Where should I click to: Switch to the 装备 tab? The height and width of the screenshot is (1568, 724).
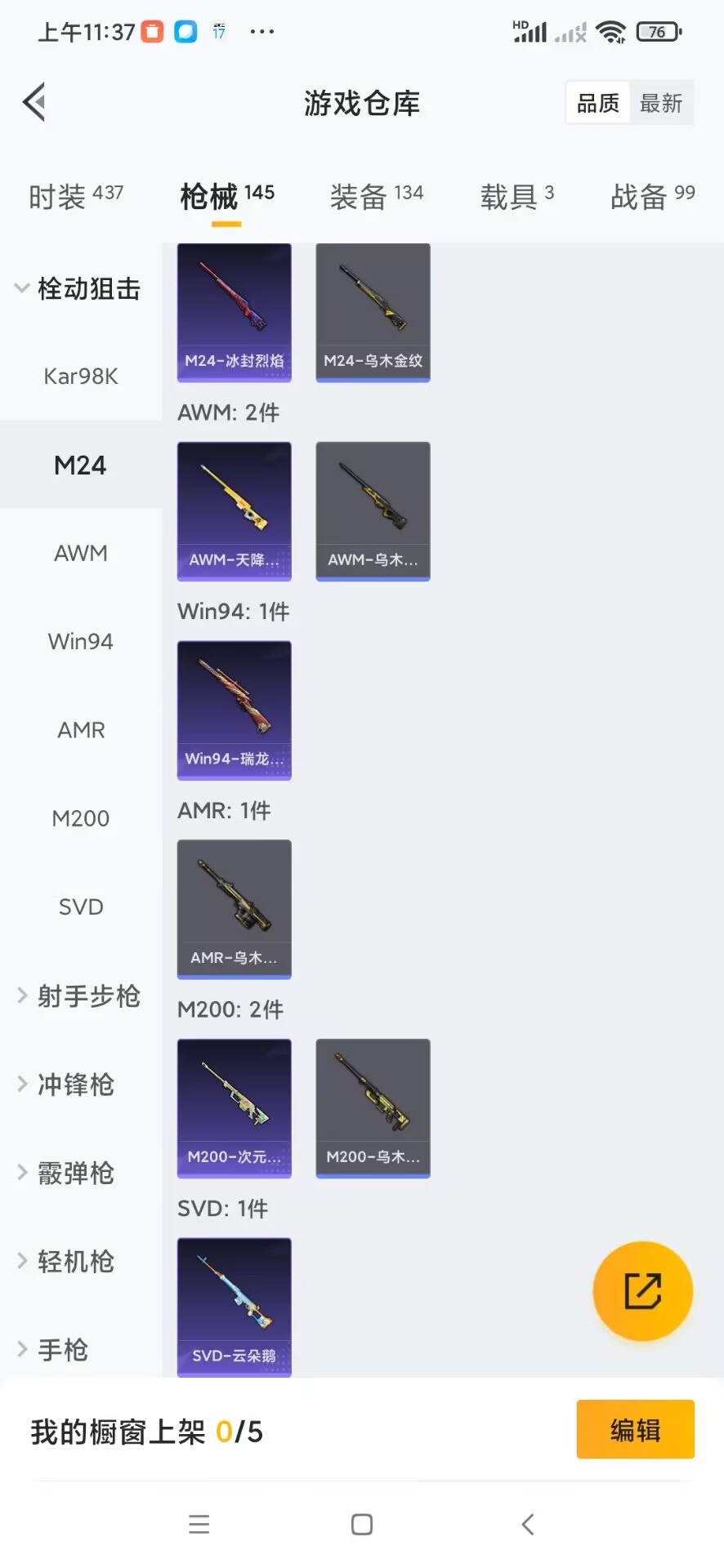pos(376,196)
